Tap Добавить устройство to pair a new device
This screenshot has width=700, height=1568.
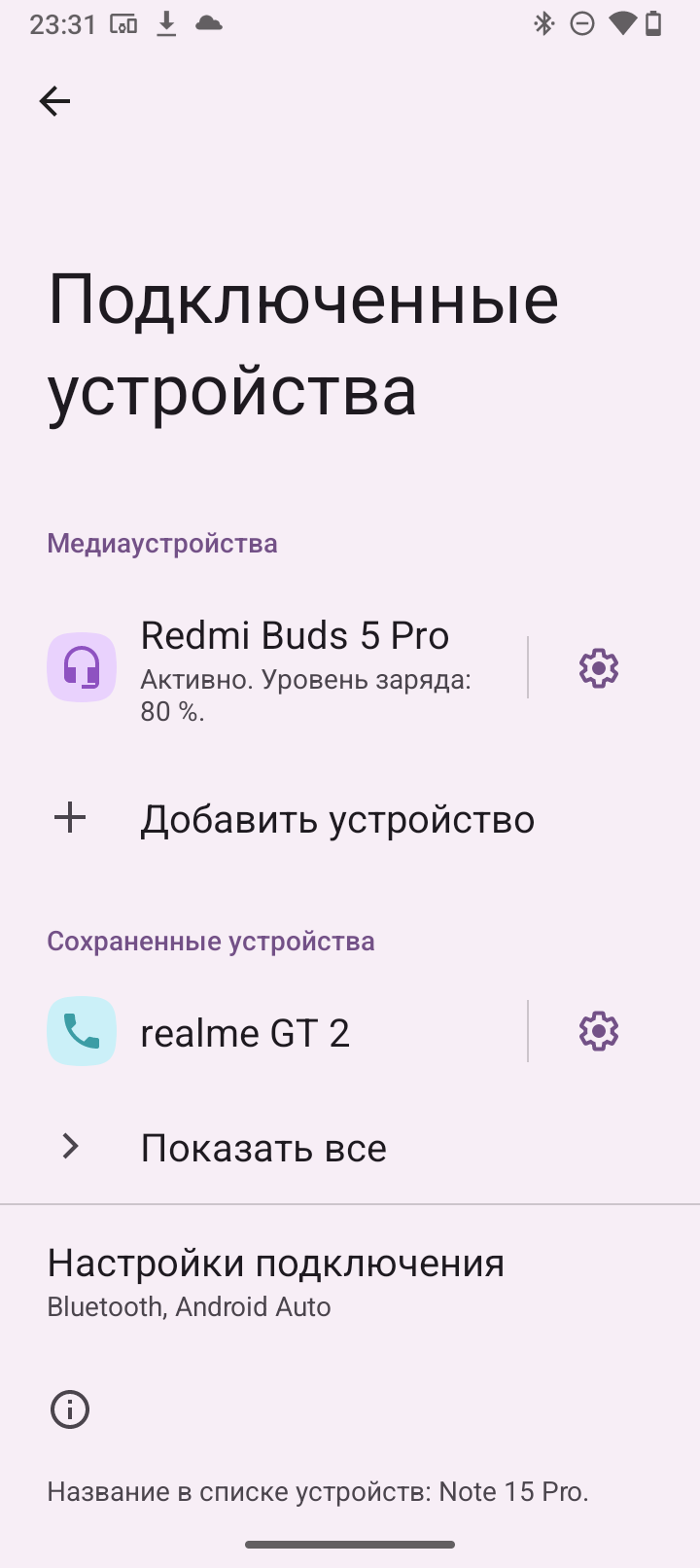click(x=336, y=819)
